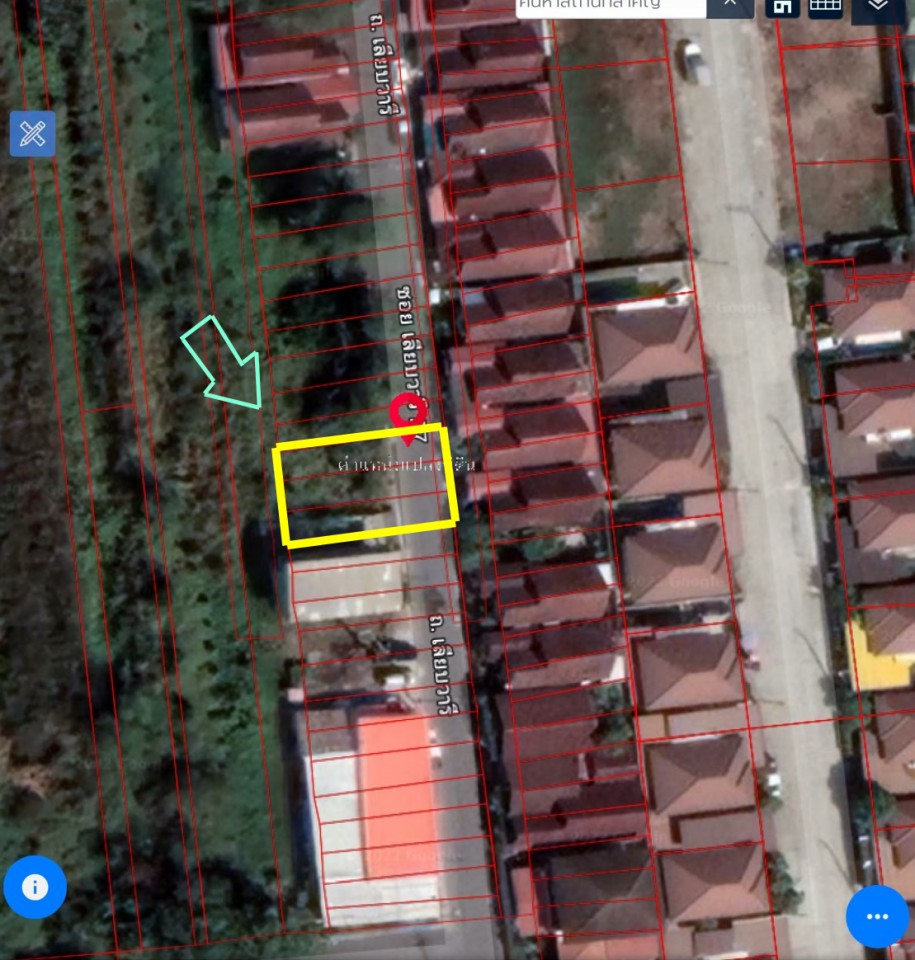Screen dimensions: 915x960
Task: Open the grid table icon
Action: click(825, 6)
